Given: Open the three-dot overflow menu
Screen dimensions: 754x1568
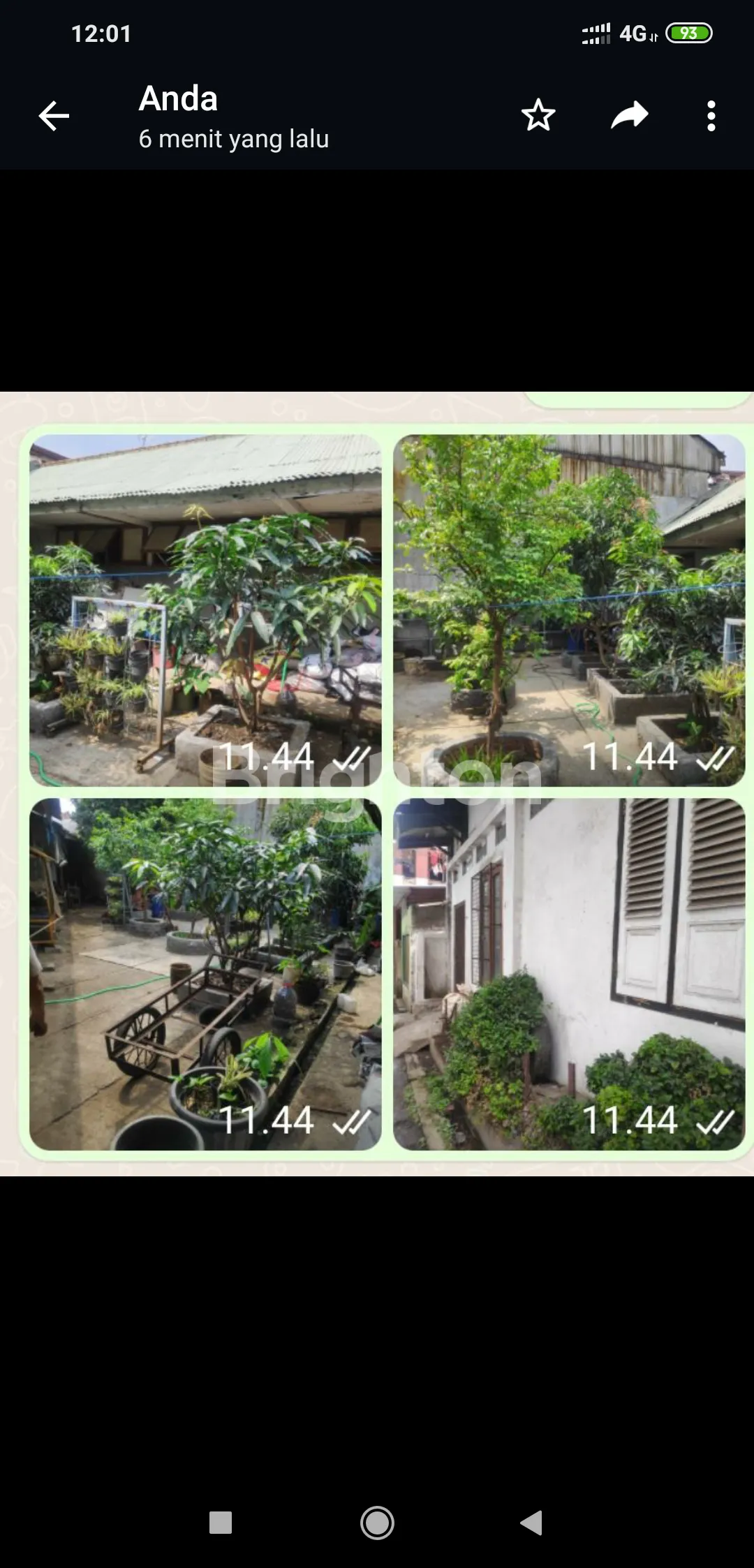Looking at the screenshot, I should [x=711, y=116].
